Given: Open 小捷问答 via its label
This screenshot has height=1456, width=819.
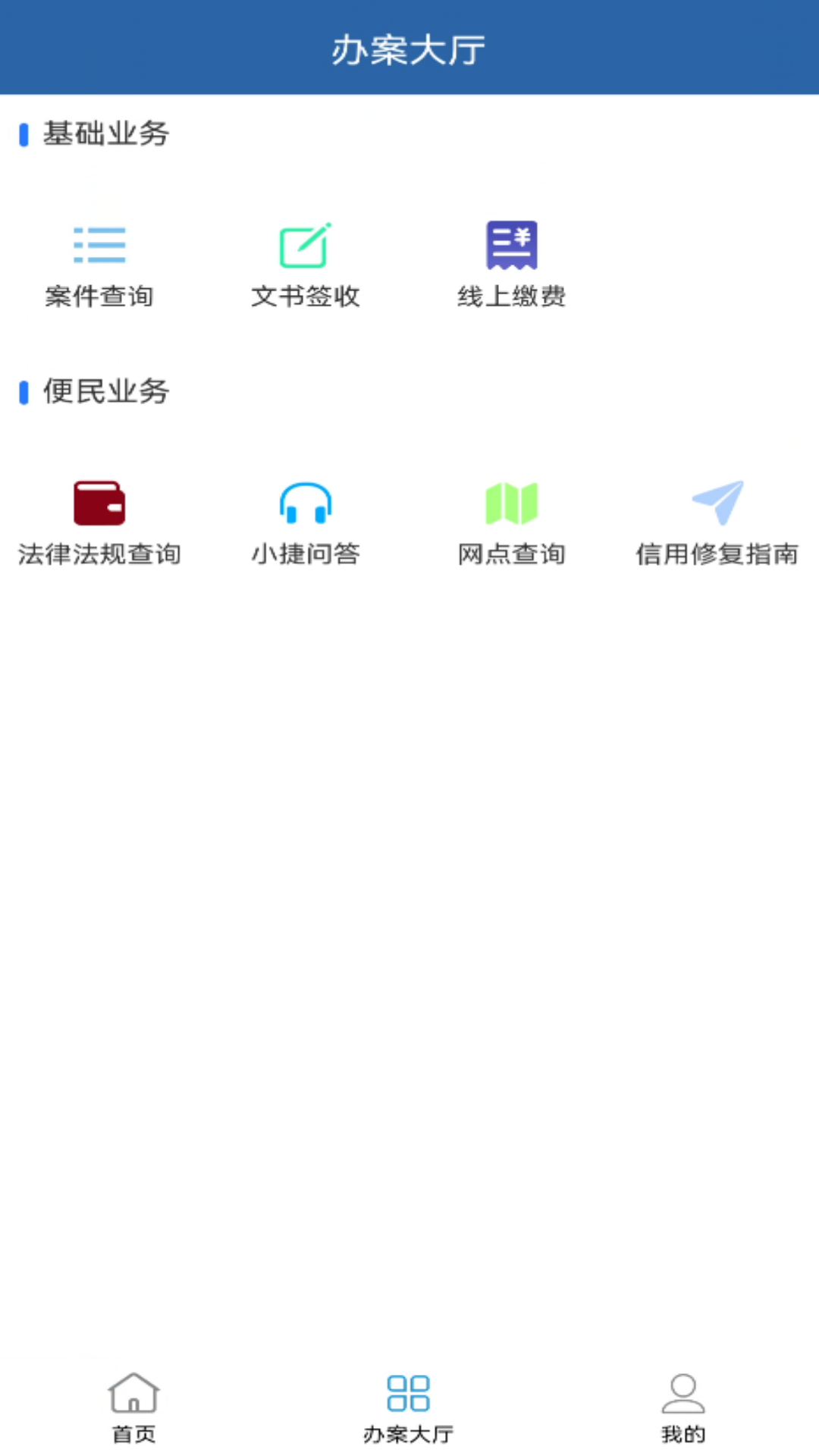Looking at the screenshot, I should (306, 554).
